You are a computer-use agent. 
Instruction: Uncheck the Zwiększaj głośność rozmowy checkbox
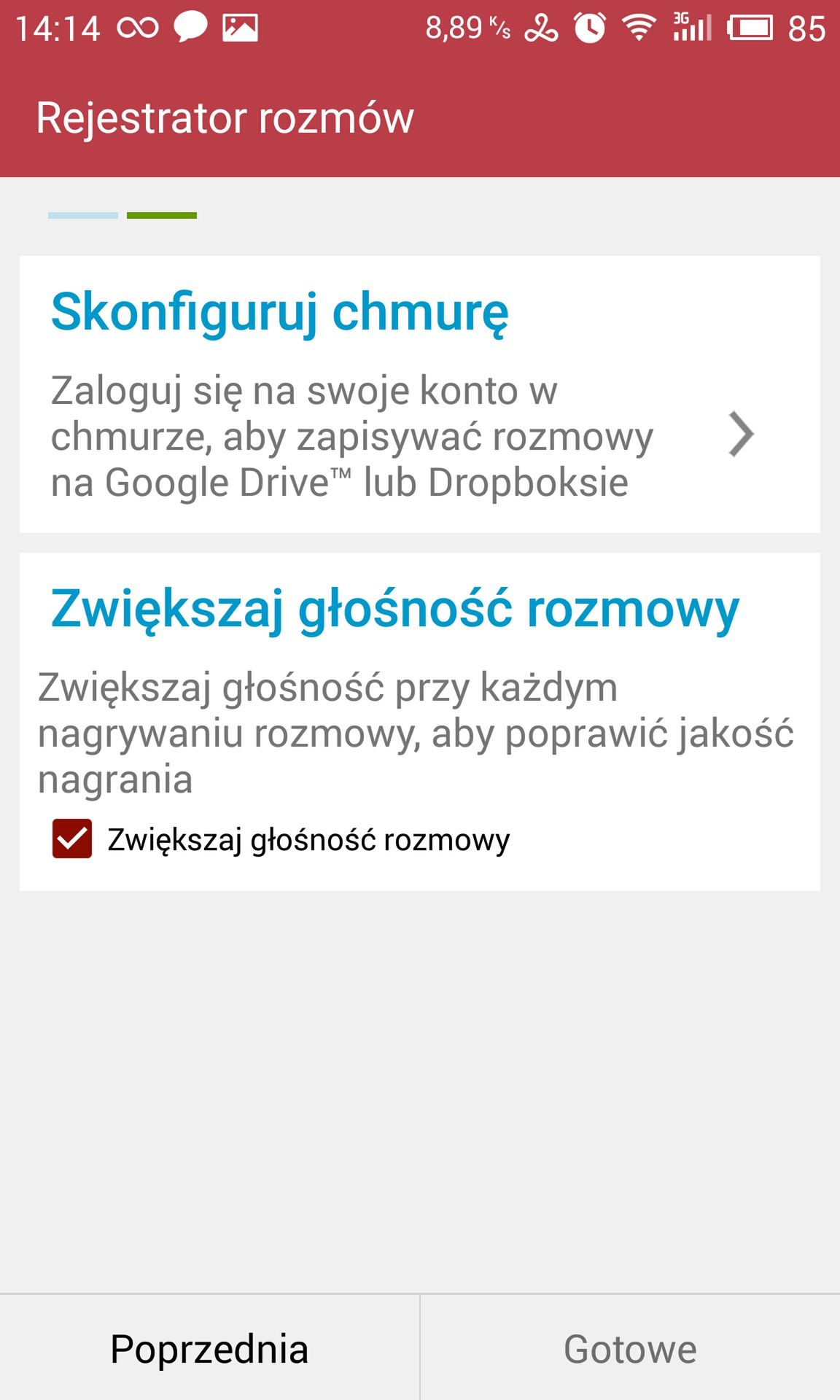pyautogui.click(x=72, y=839)
